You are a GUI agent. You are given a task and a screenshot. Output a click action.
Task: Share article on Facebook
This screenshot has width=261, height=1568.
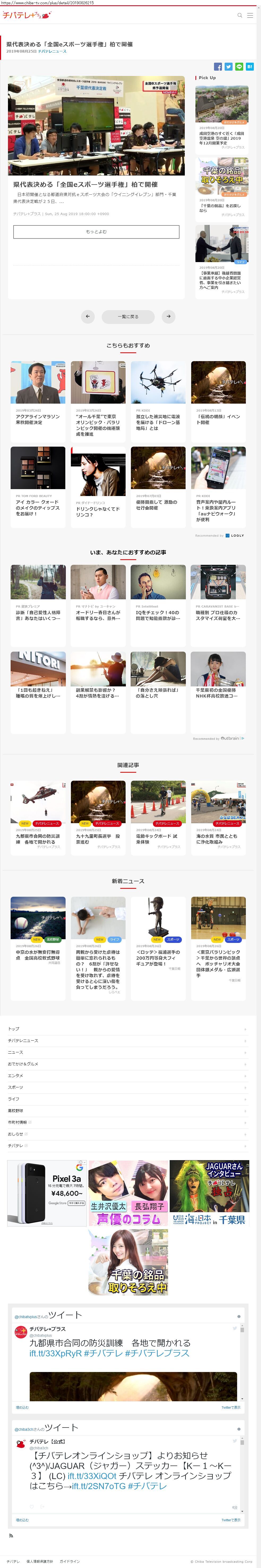click(218, 66)
